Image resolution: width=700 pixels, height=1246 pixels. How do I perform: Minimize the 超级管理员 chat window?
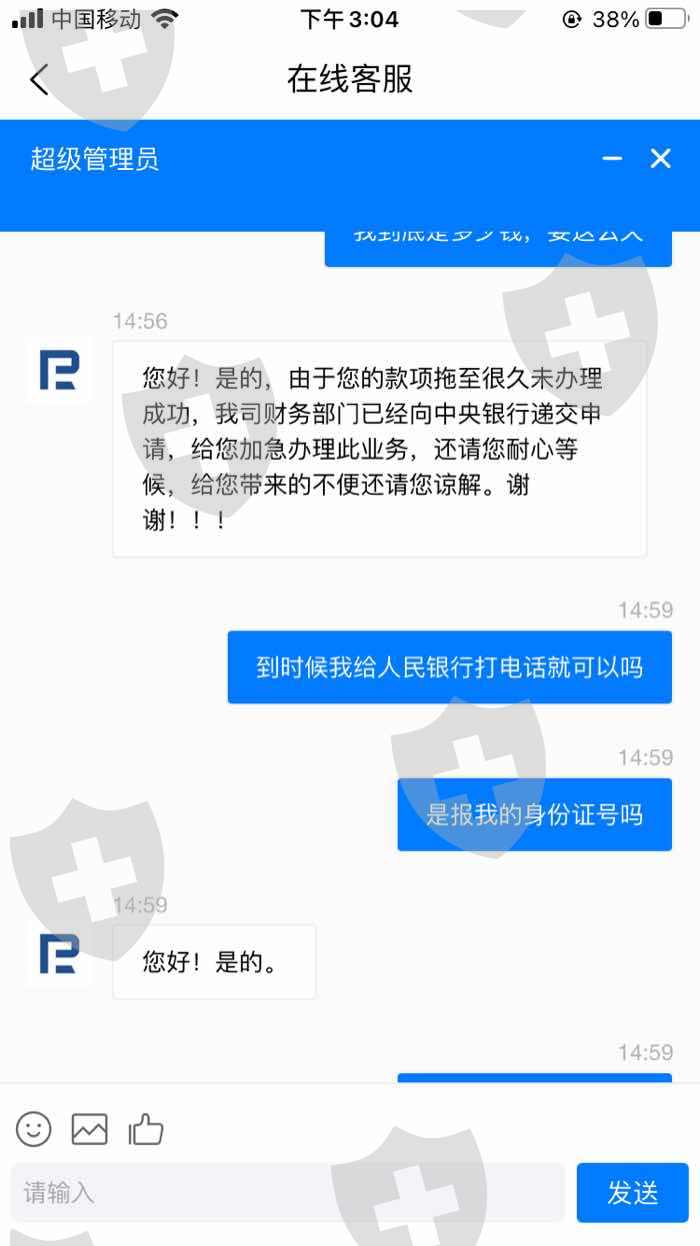pyautogui.click(x=612, y=159)
